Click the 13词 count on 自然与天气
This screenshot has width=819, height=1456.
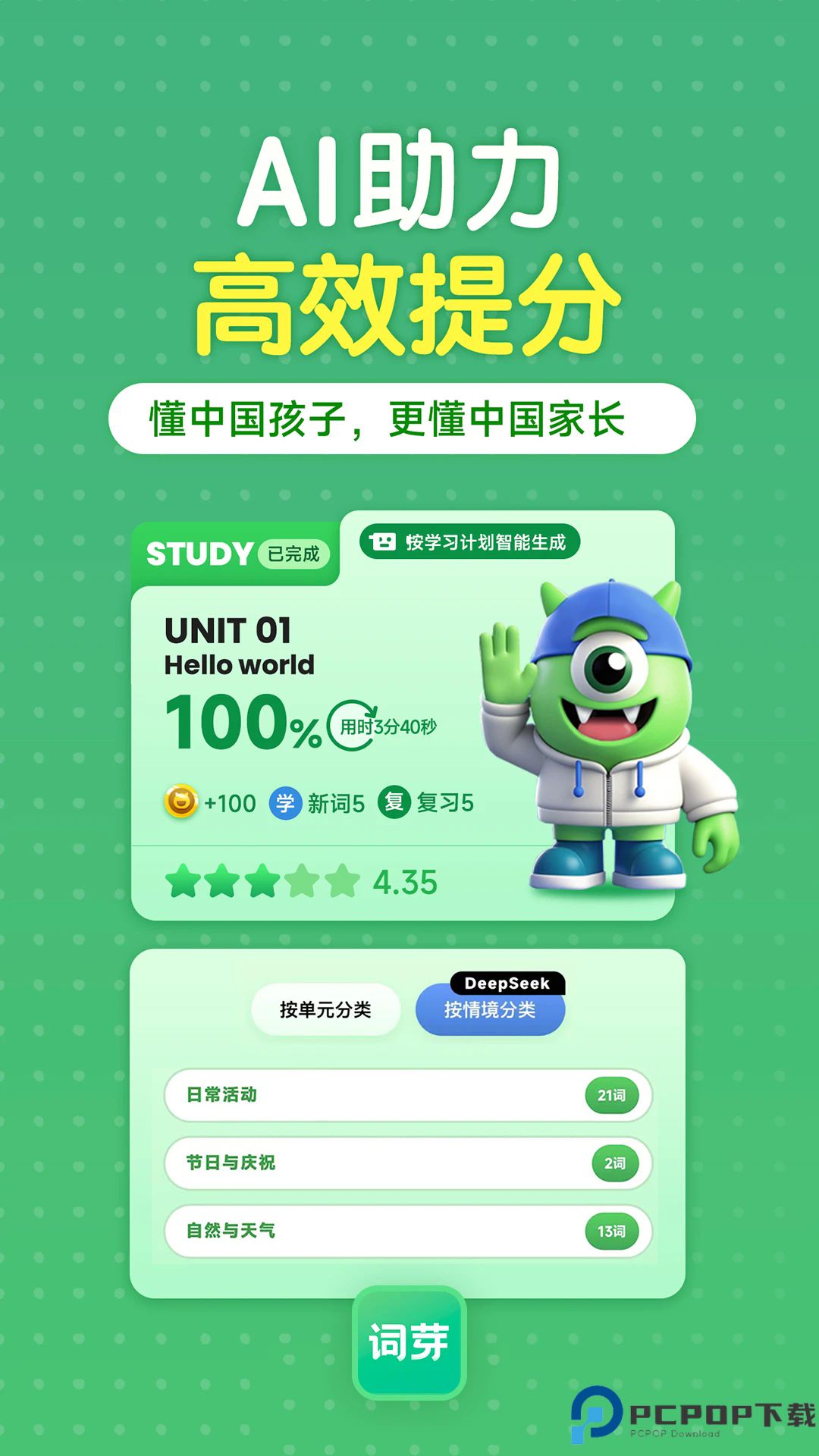[613, 1232]
